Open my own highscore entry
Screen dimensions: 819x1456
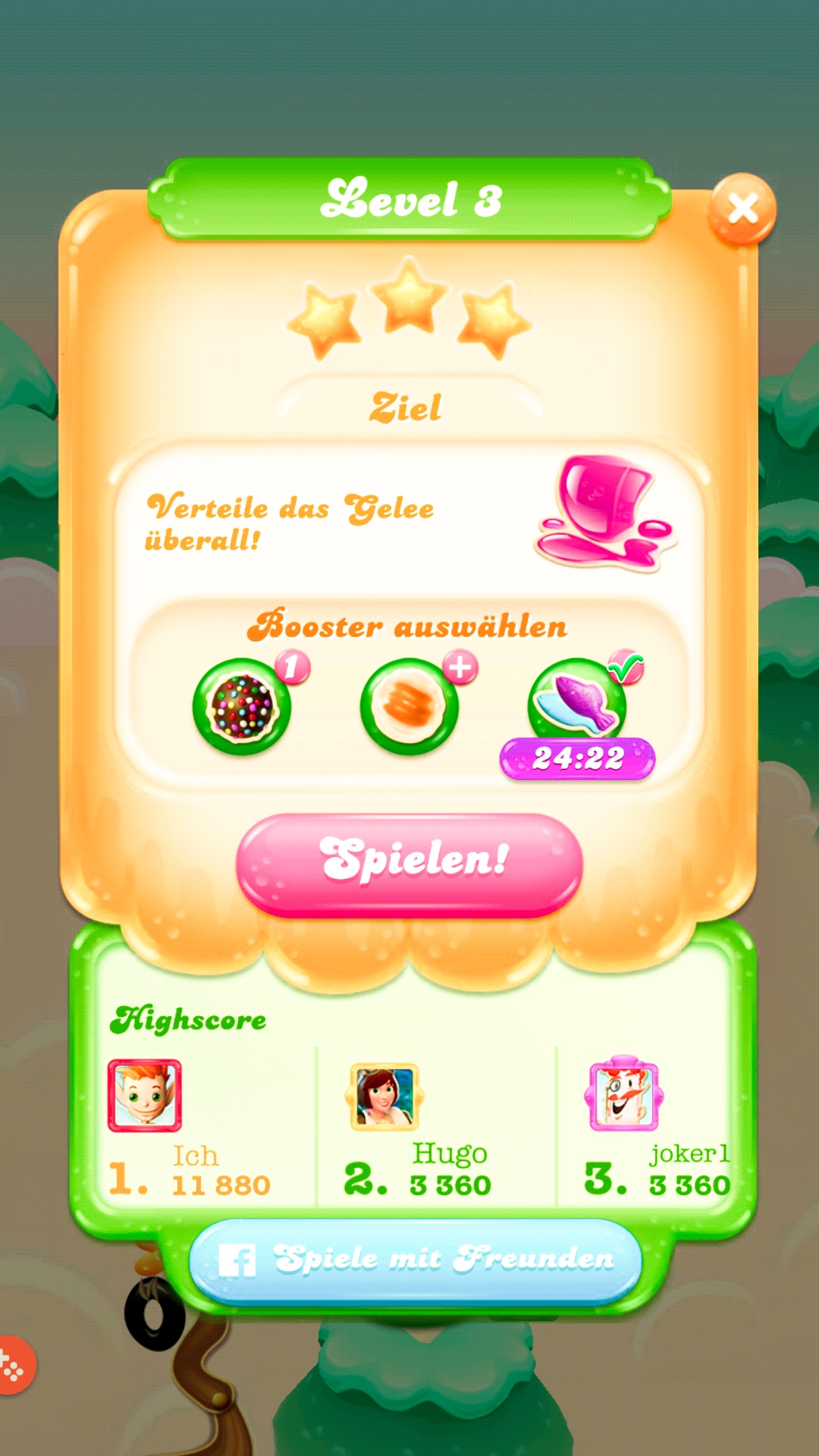[x=190, y=1130]
